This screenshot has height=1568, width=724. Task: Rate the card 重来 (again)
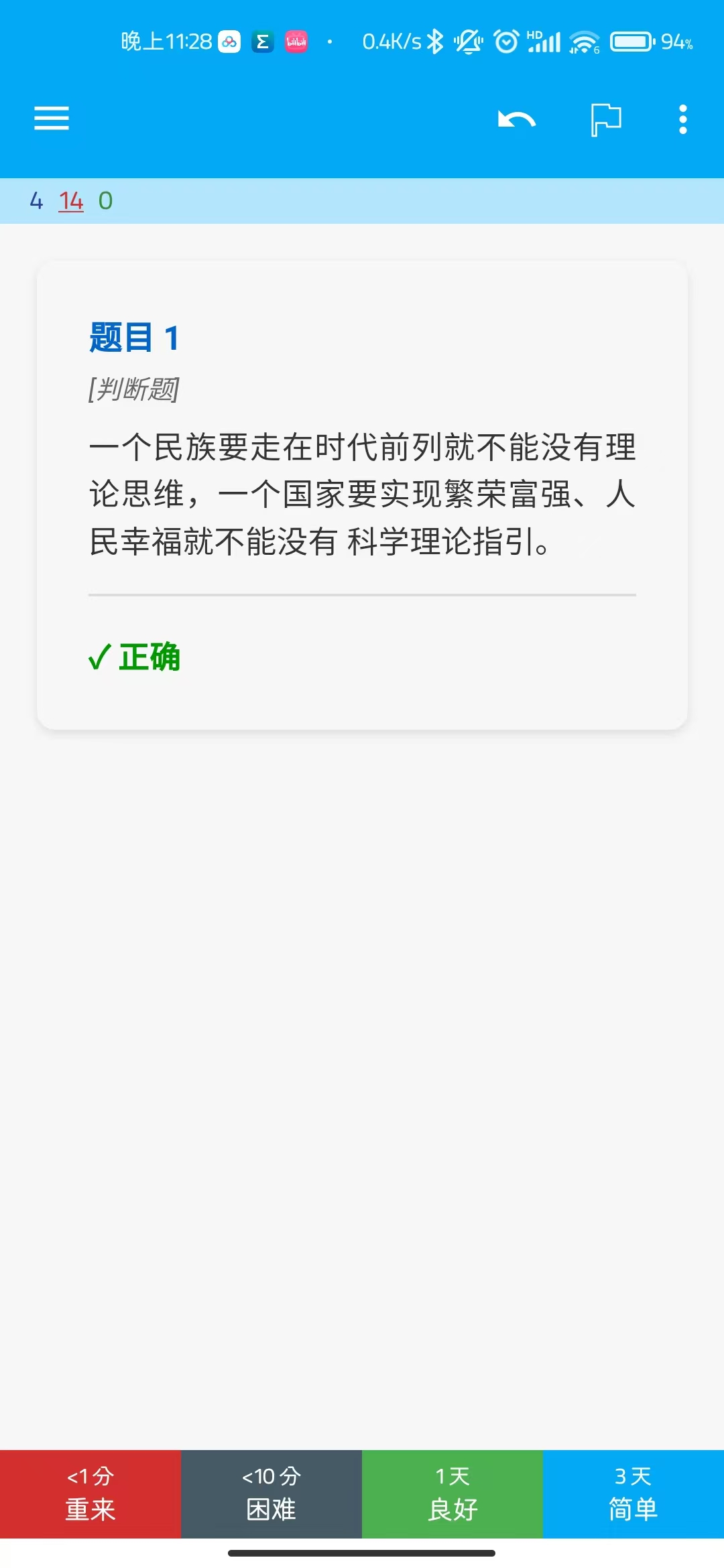click(x=90, y=1494)
